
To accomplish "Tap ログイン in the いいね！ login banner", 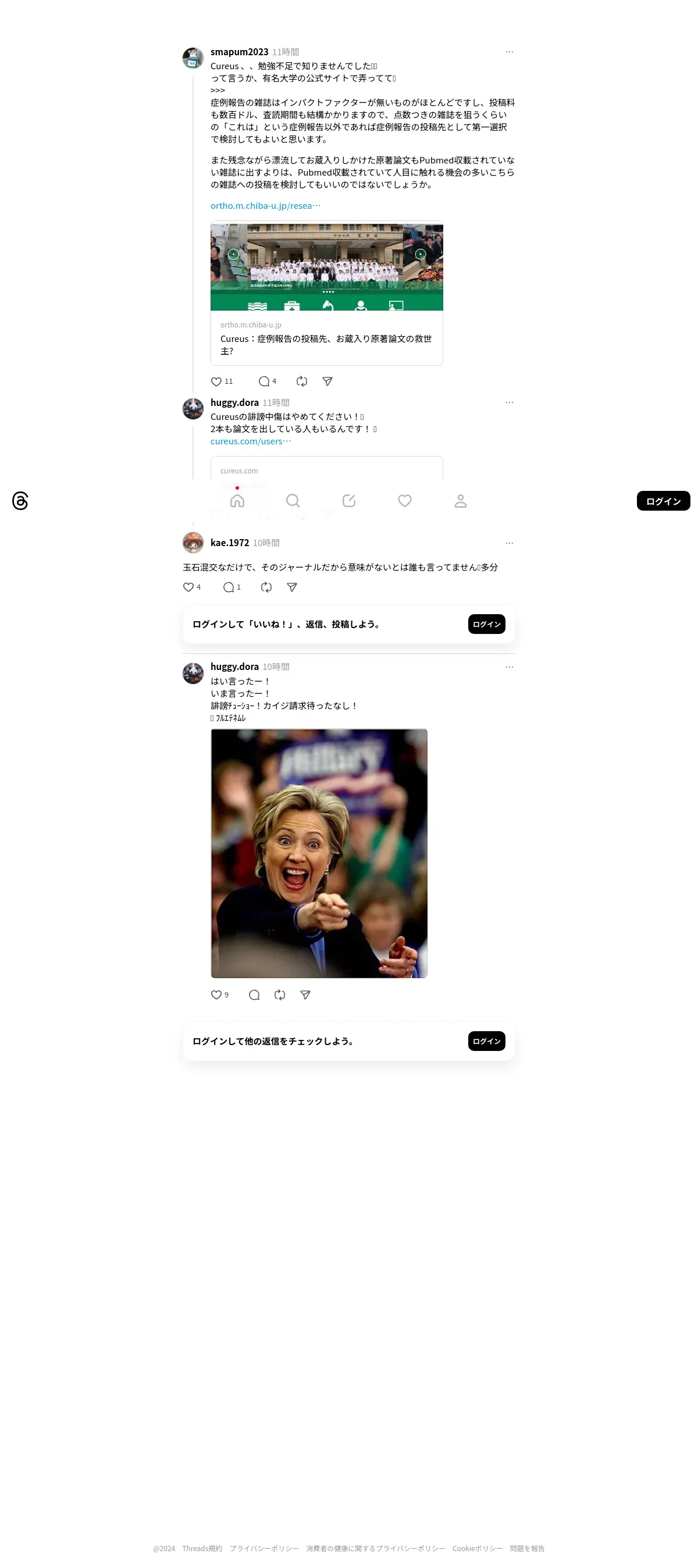I will tap(486, 624).
